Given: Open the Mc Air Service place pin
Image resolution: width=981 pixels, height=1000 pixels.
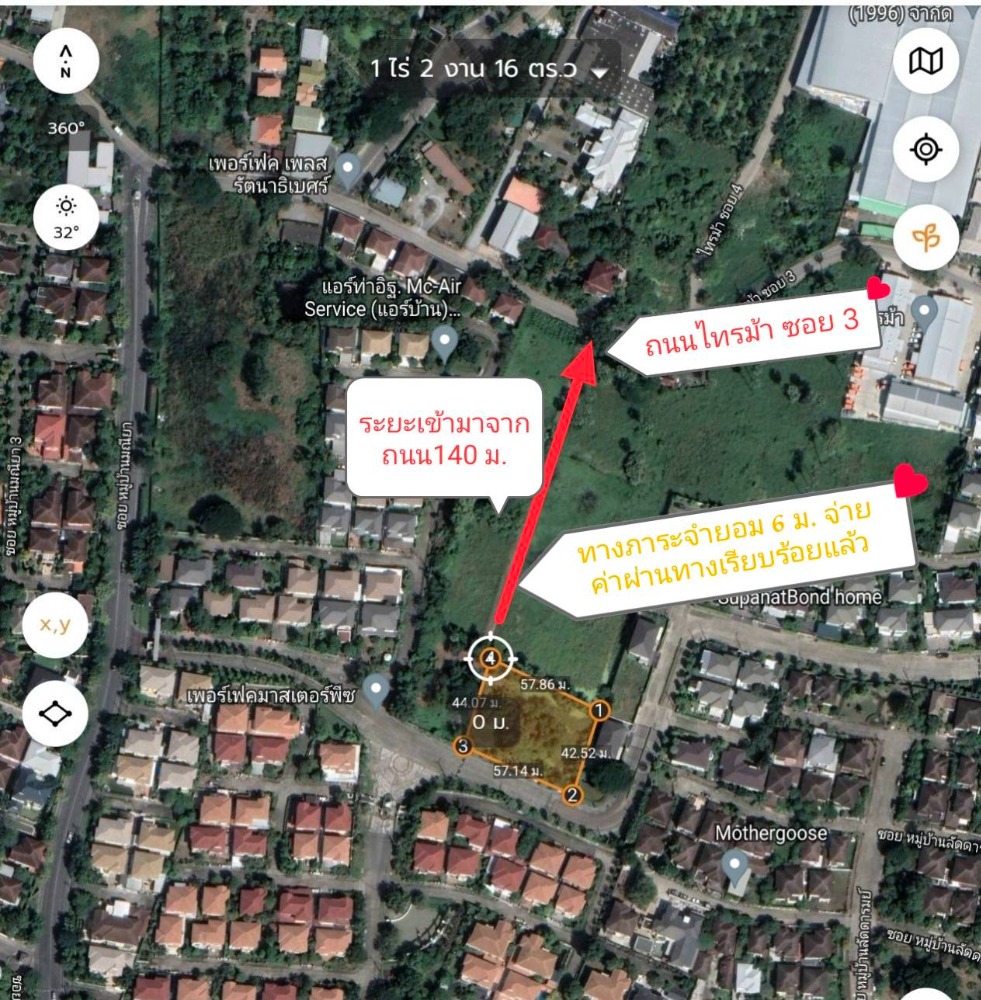Looking at the screenshot, I should (444, 345).
